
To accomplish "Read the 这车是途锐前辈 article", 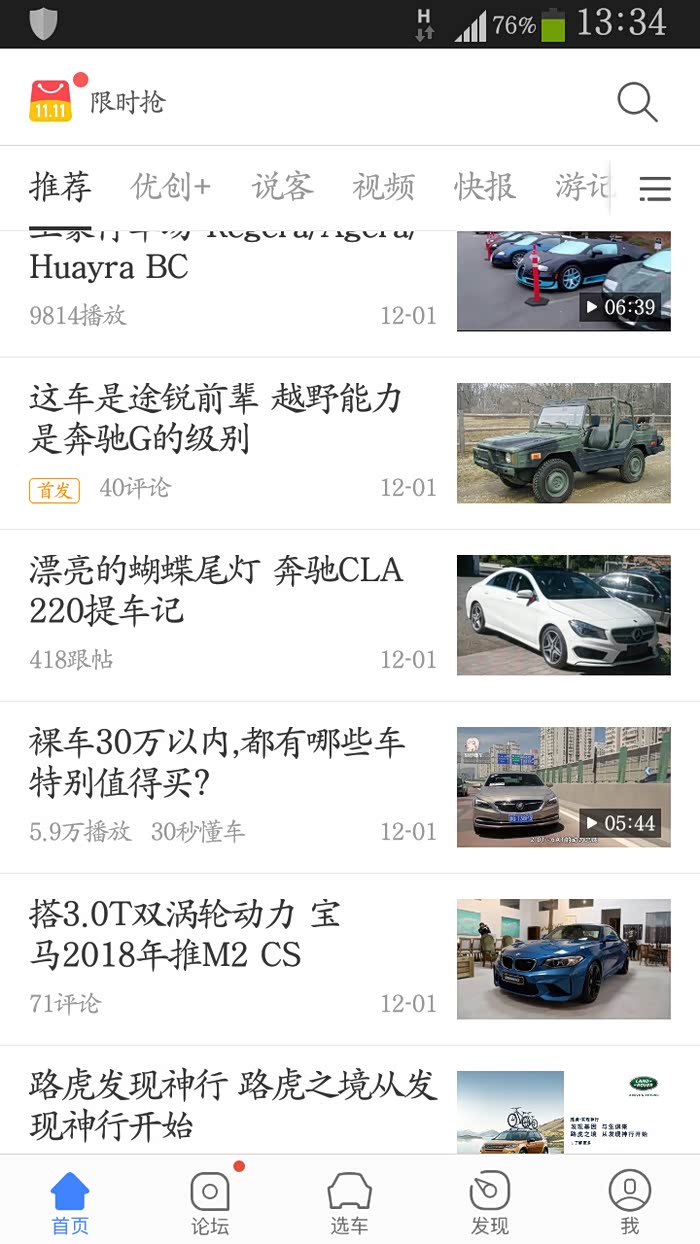I will click(x=215, y=419).
